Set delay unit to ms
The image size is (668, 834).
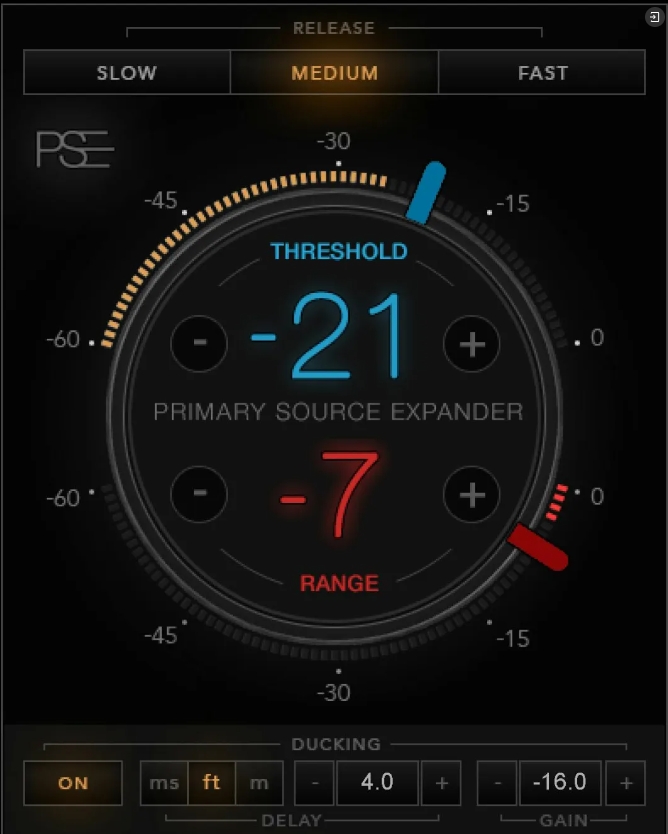coord(164,783)
